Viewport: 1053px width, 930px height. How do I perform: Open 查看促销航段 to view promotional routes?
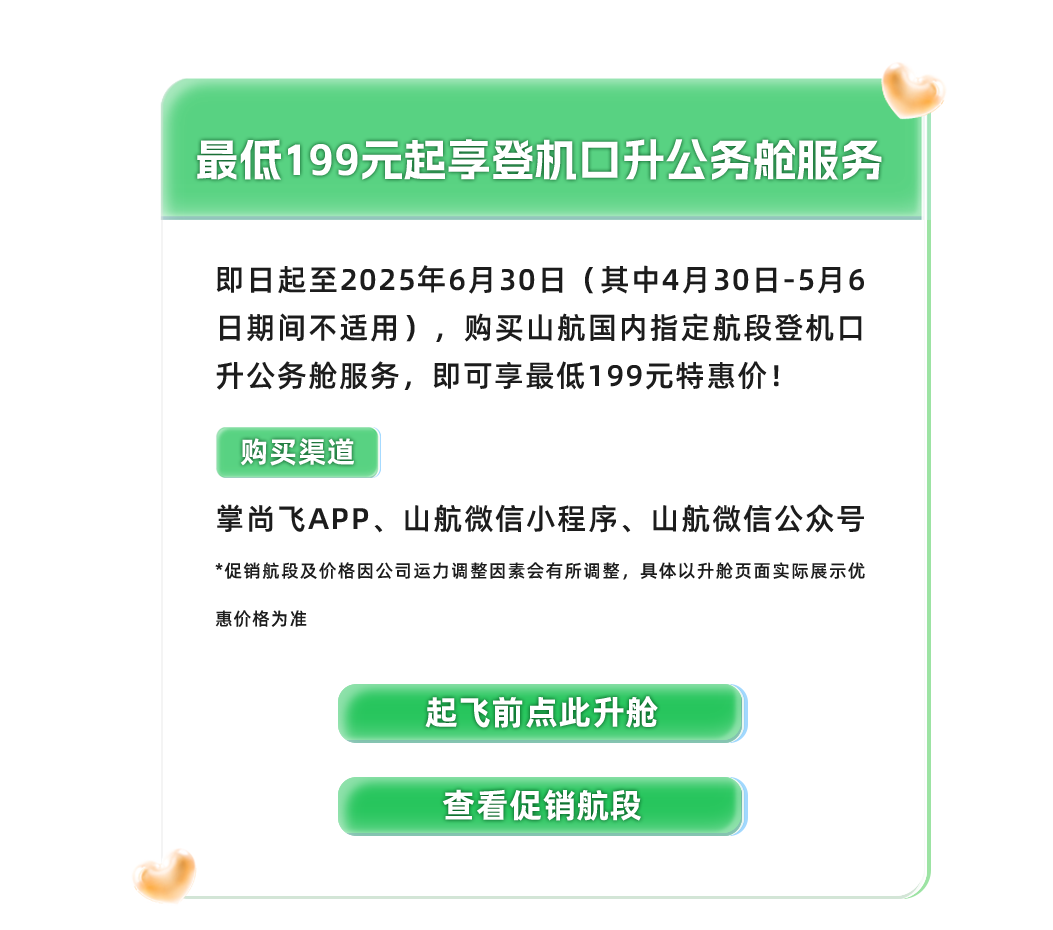click(541, 806)
